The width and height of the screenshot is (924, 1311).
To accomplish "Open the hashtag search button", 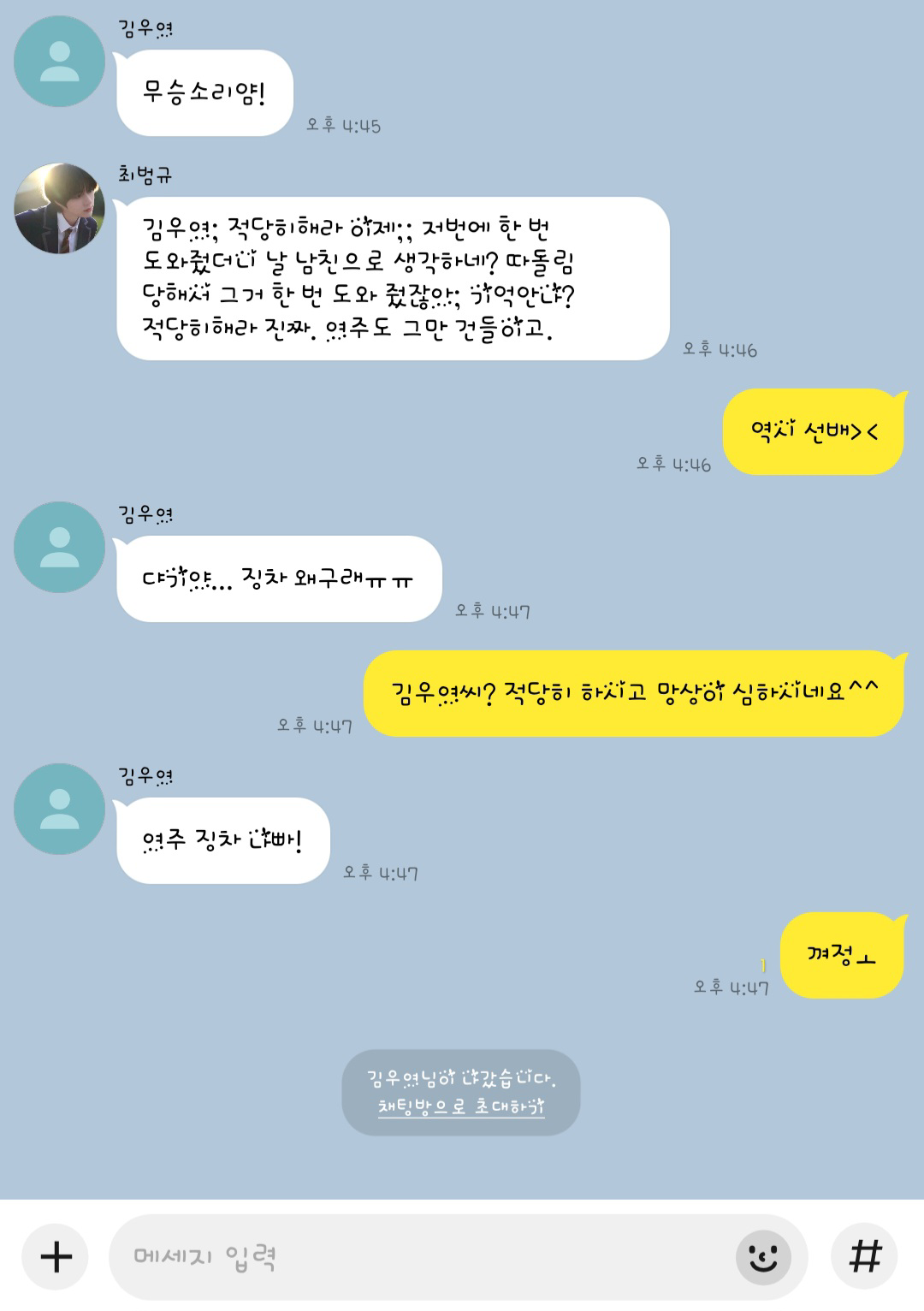I will click(864, 1256).
